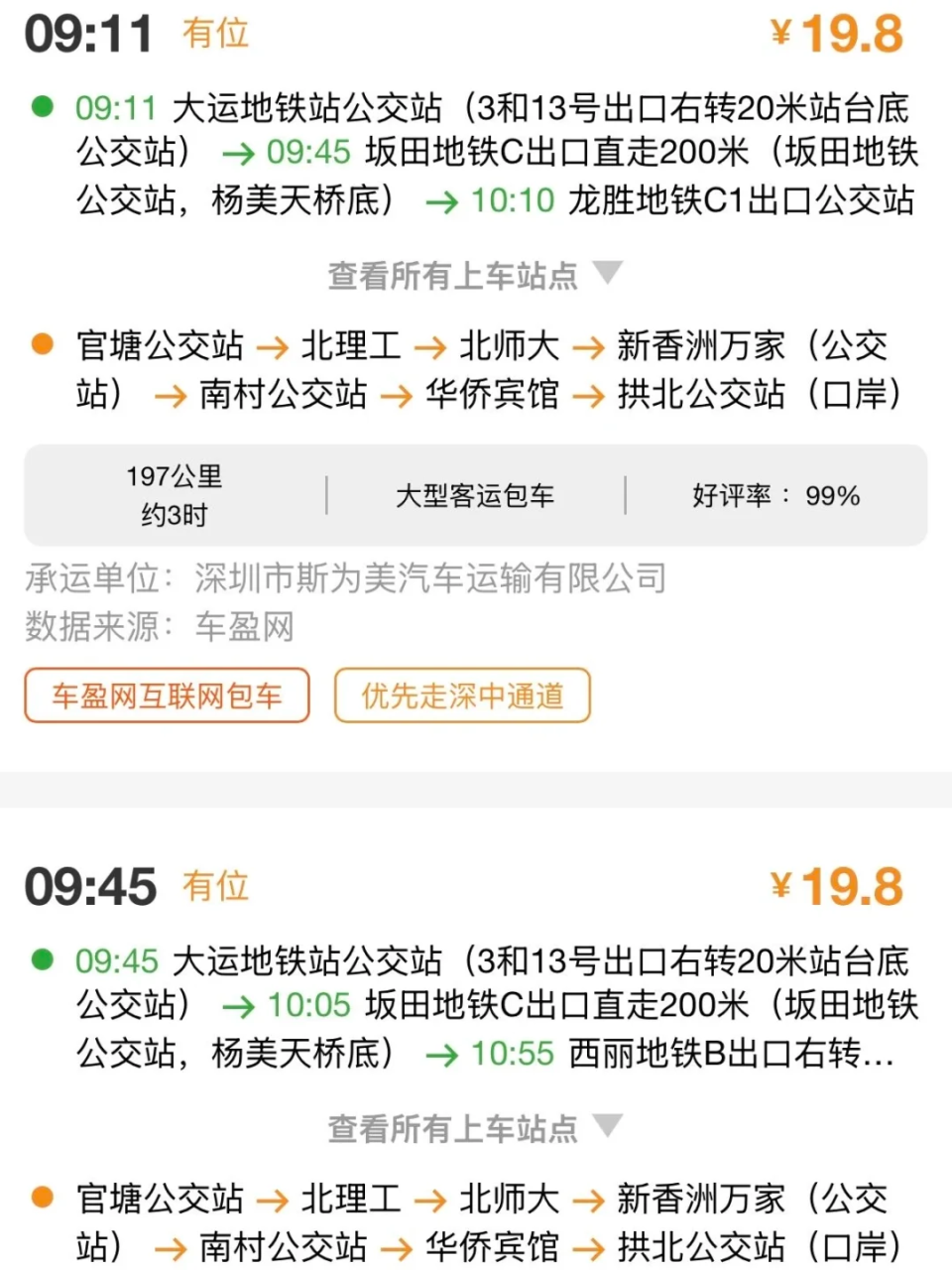Click the arrow between 华侨宾馆 and 拱北公交站
Viewport: 952px width, 1270px height.
pyautogui.click(x=591, y=396)
